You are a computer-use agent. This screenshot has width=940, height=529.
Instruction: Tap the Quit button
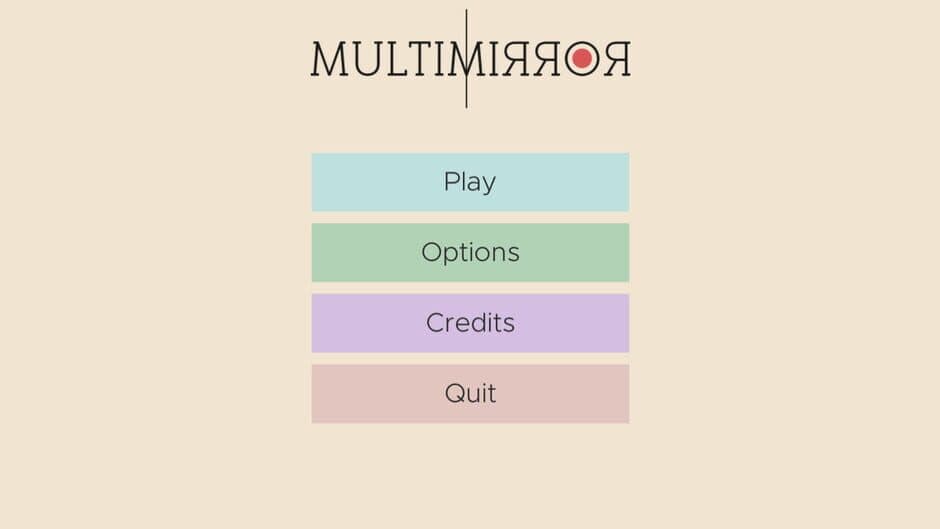click(470, 393)
